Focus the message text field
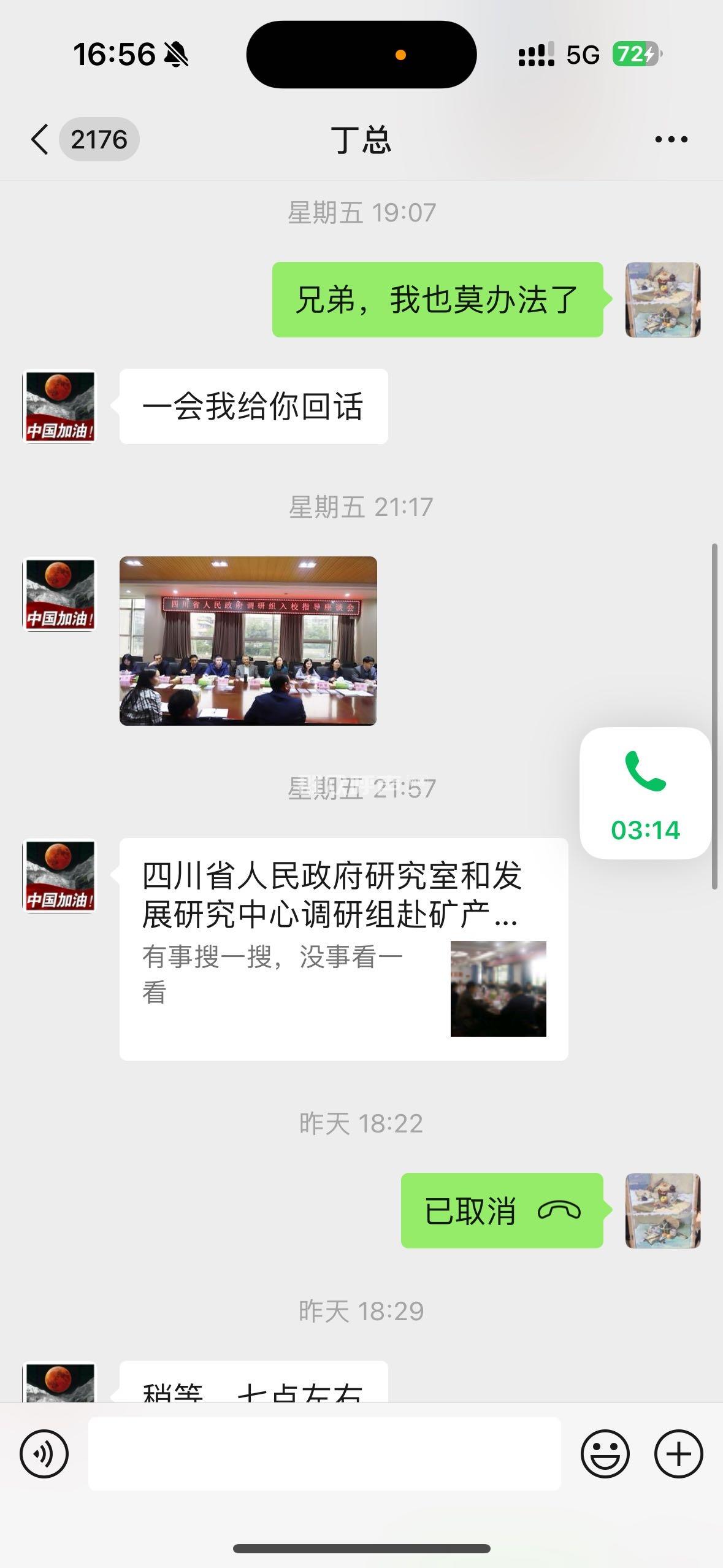The height and width of the screenshot is (1568, 723). [x=324, y=1454]
